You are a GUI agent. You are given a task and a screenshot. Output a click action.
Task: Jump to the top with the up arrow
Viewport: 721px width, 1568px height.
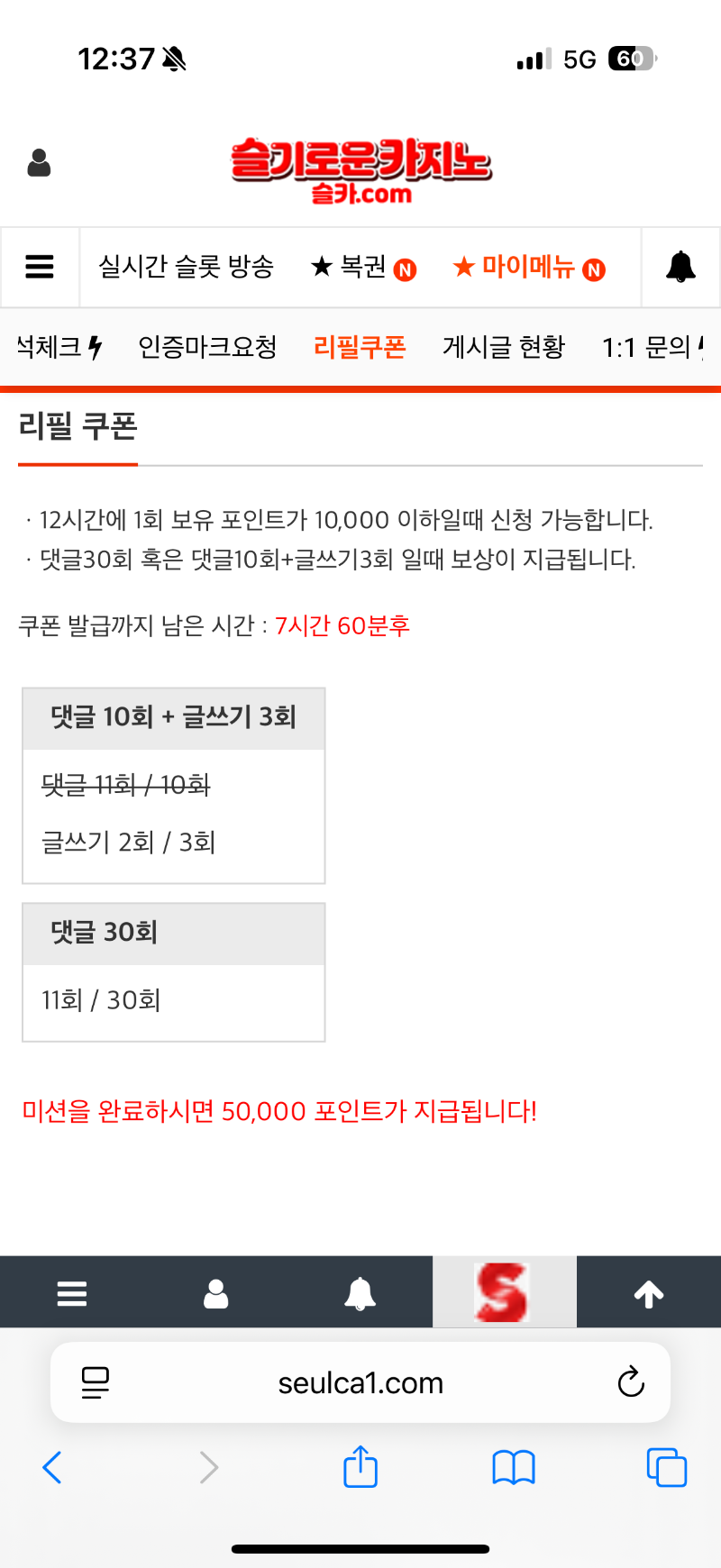click(649, 1294)
